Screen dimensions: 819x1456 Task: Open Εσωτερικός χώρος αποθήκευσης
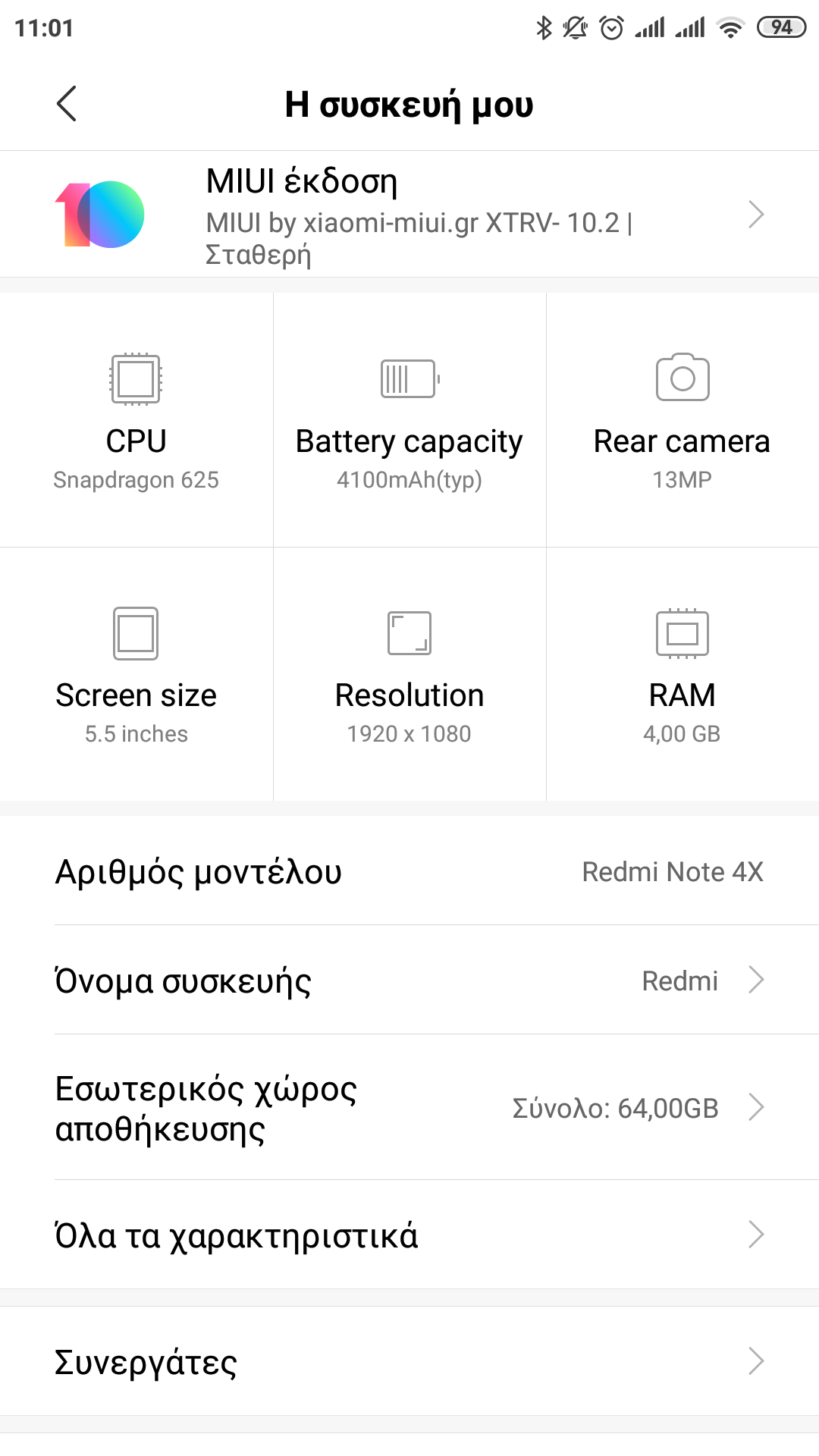pos(409,1108)
